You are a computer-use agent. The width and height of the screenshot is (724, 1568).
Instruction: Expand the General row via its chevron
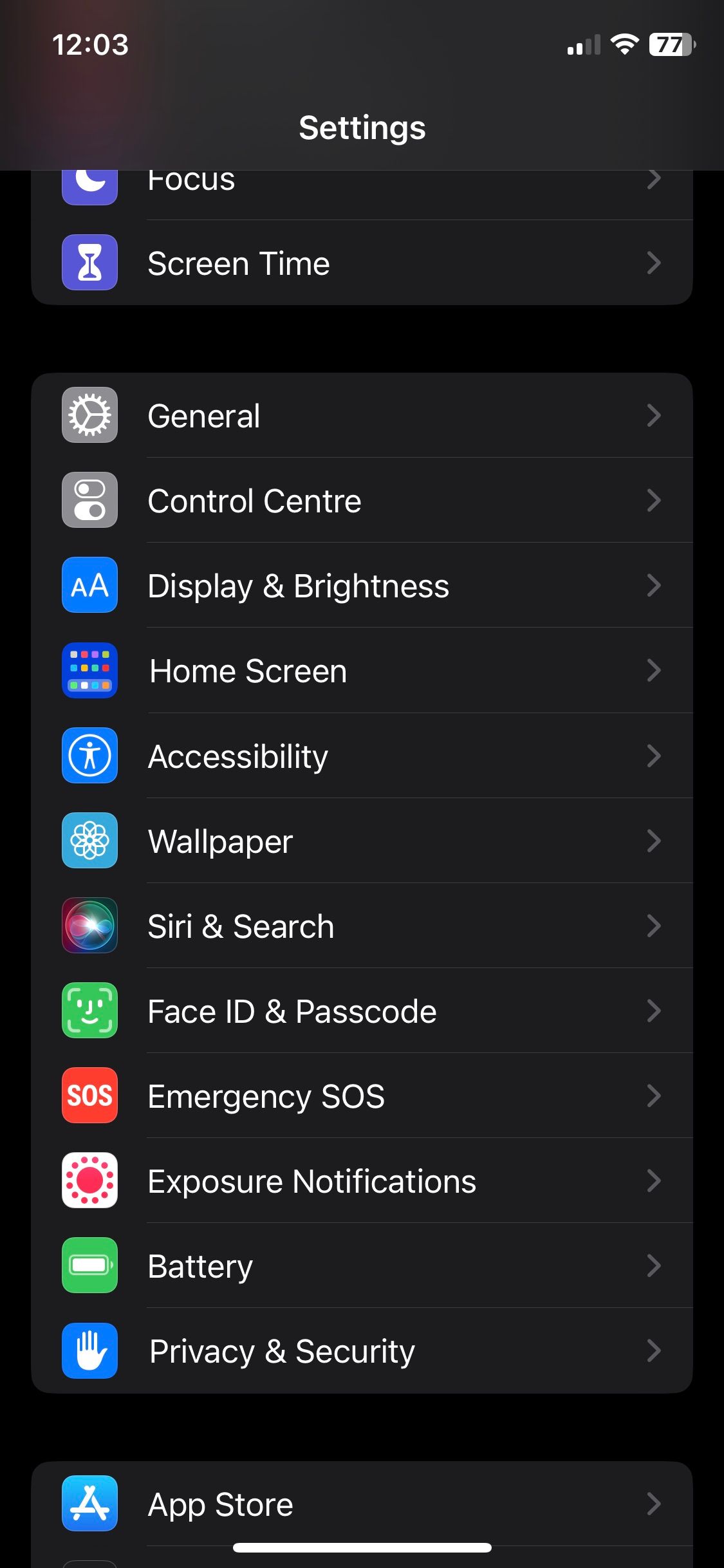(x=654, y=415)
